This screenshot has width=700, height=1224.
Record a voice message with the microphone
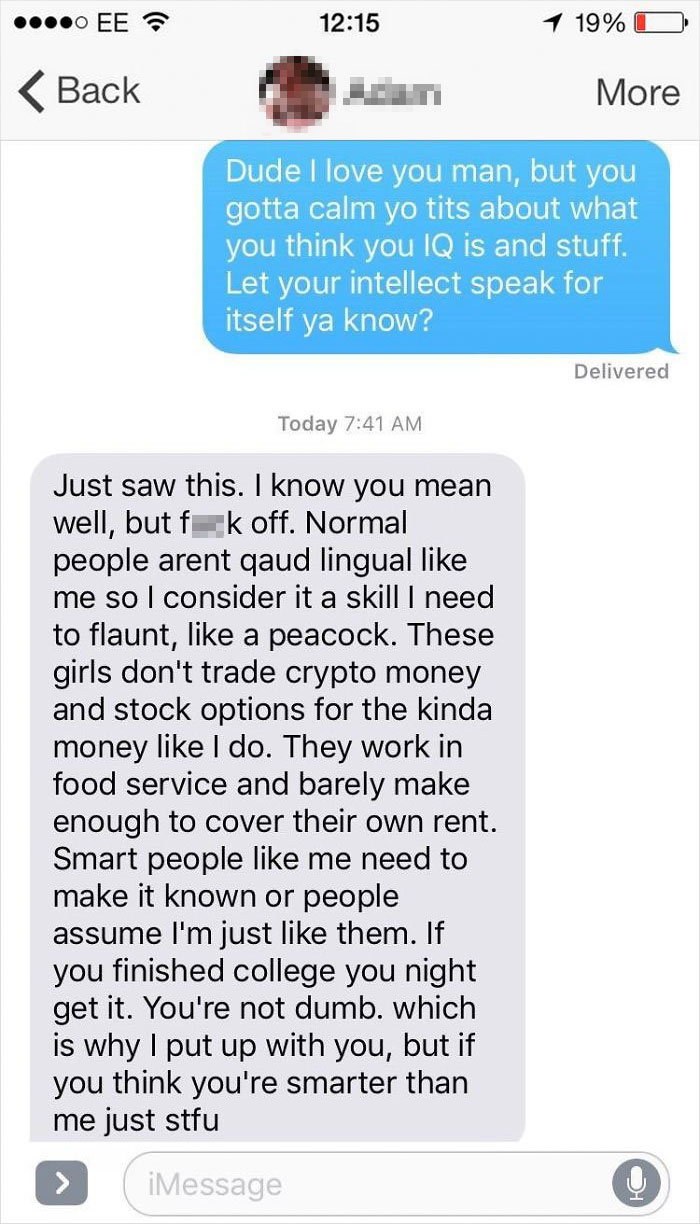pyautogui.click(x=634, y=1184)
